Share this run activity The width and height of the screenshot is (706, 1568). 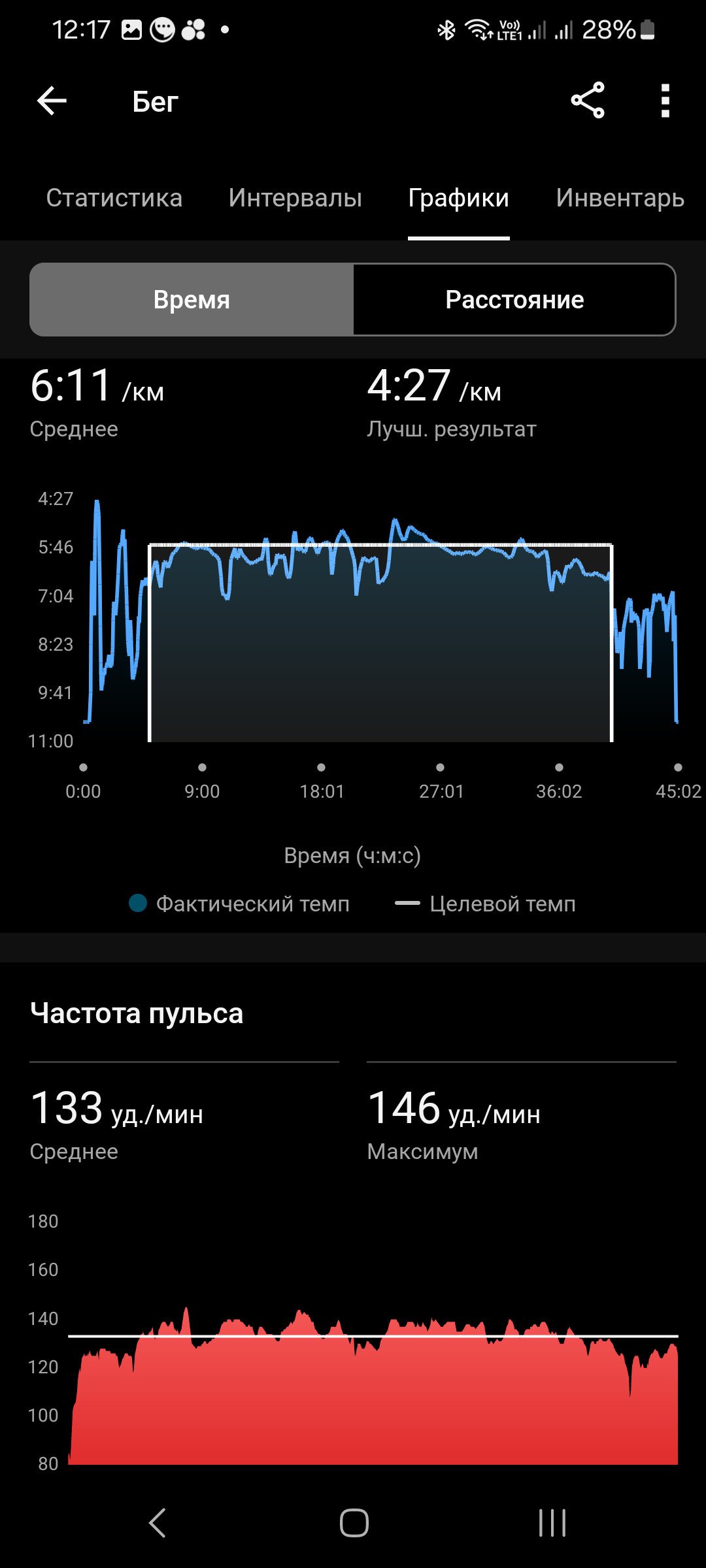tap(588, 101)
